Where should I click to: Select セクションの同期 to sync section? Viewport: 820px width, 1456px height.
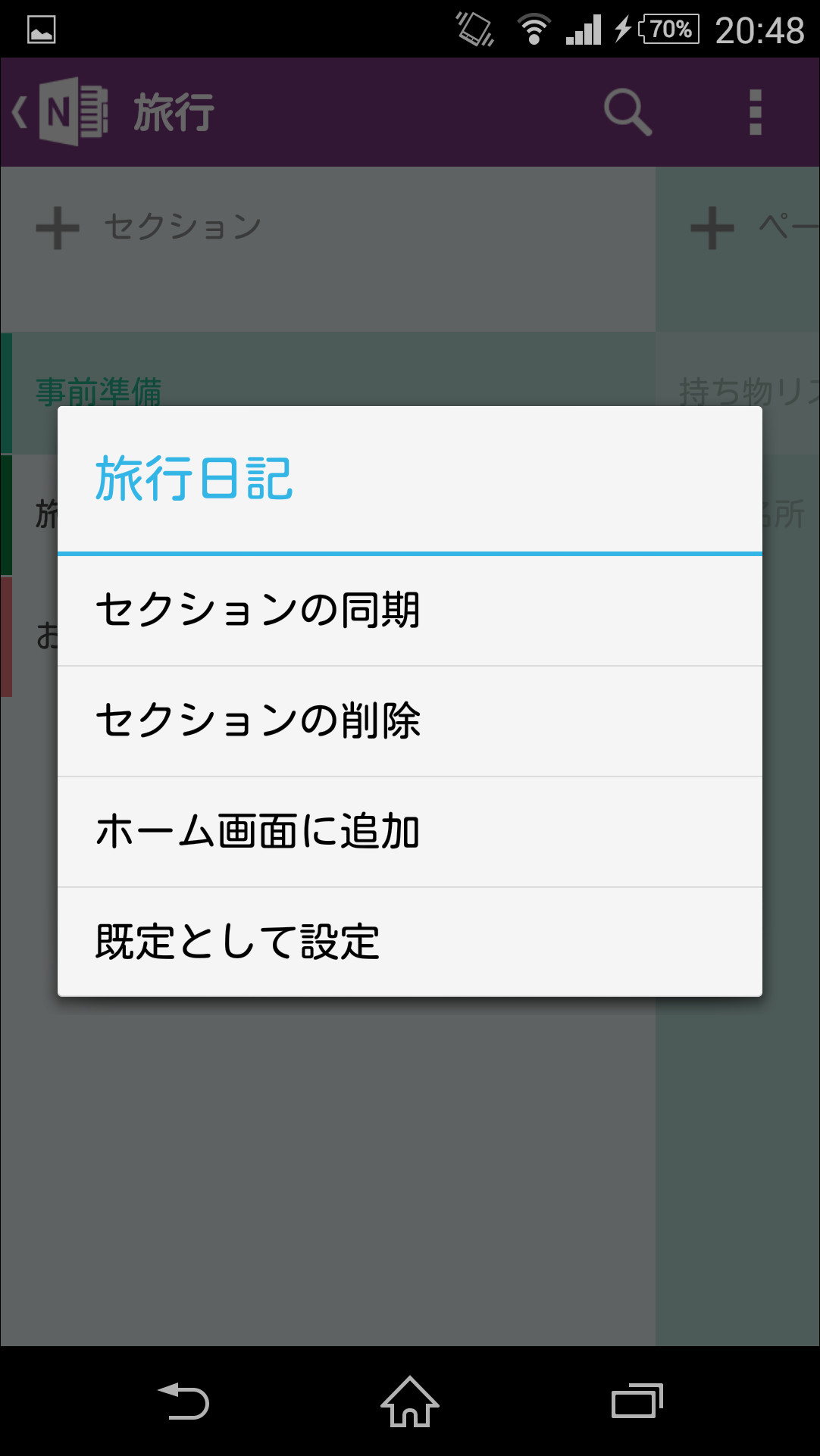[x=409, y=611]
